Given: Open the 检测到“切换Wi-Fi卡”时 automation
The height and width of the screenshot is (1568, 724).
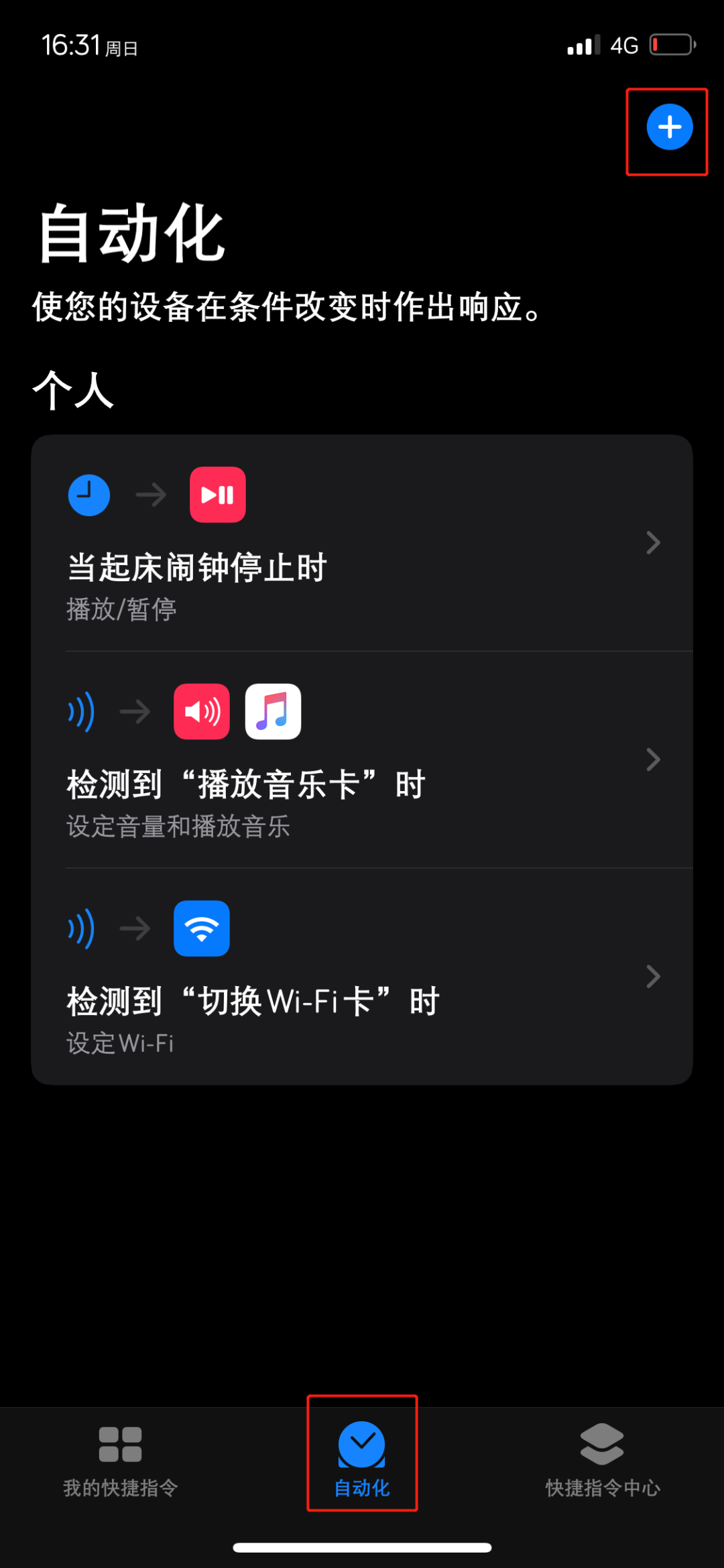Looking at the screenshot, I should point(362,977).
